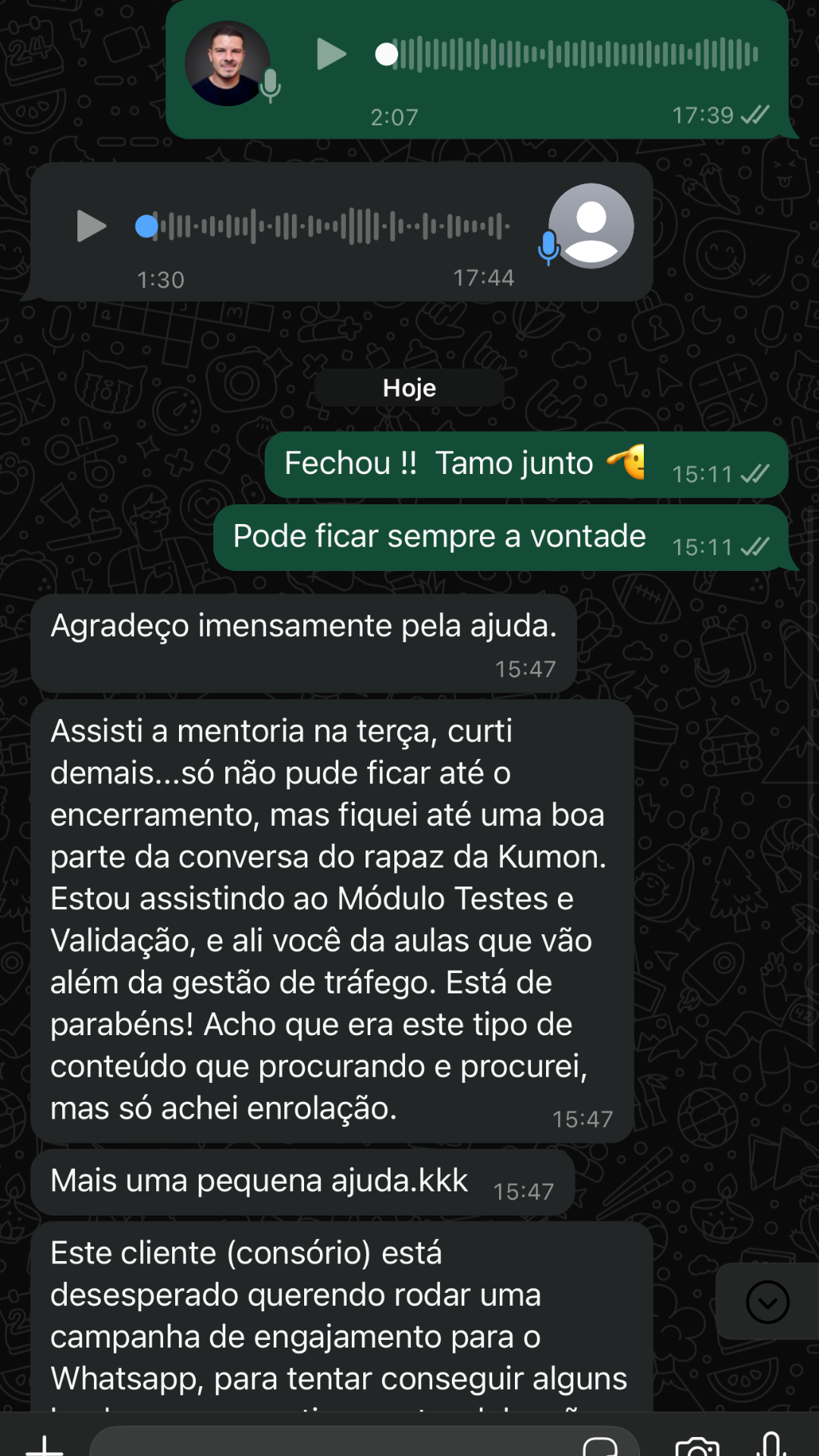Play the 2:07 voice message

click(x=331, y=55)
